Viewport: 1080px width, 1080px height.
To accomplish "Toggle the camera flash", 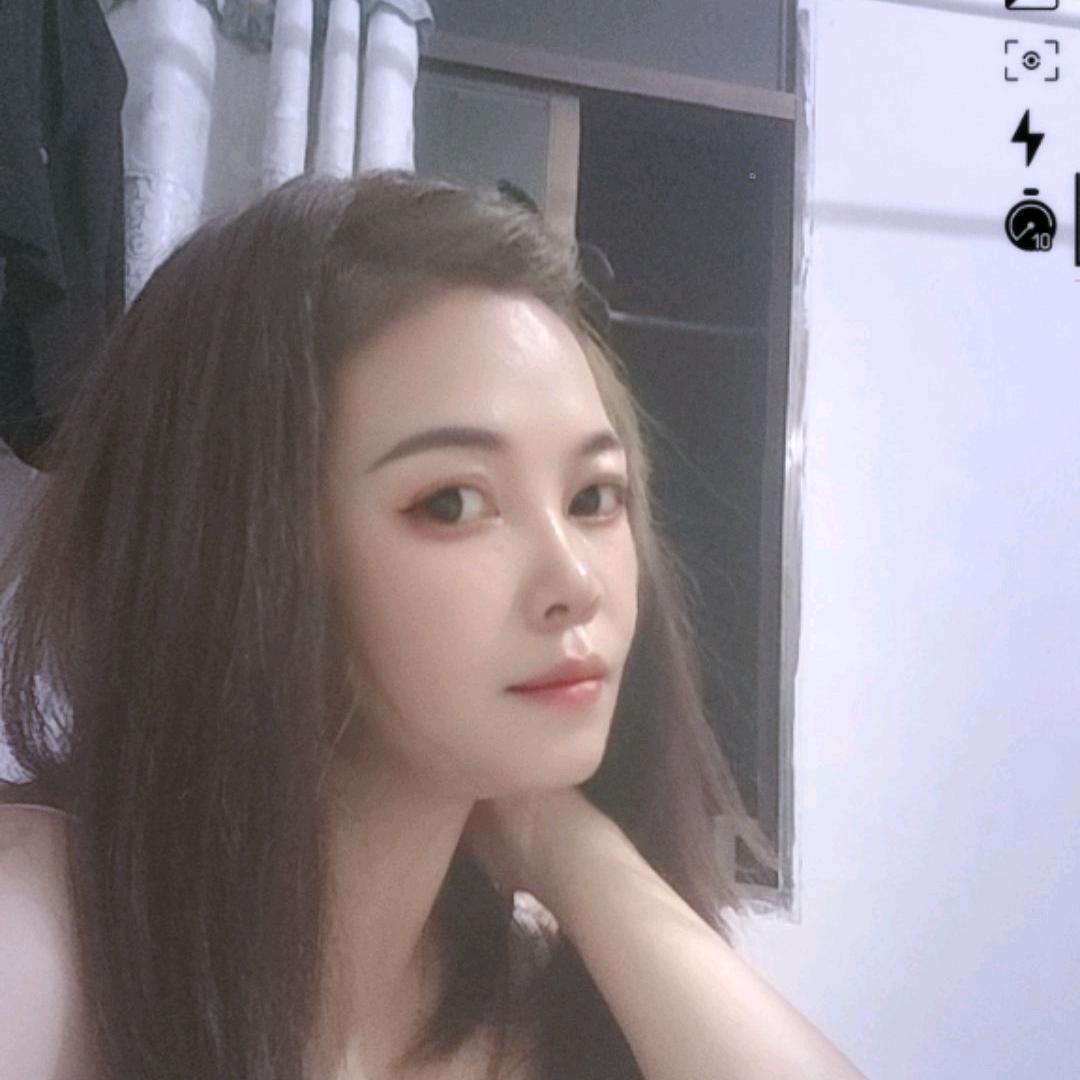I will pyautogui.click(x=1028, y=138).
